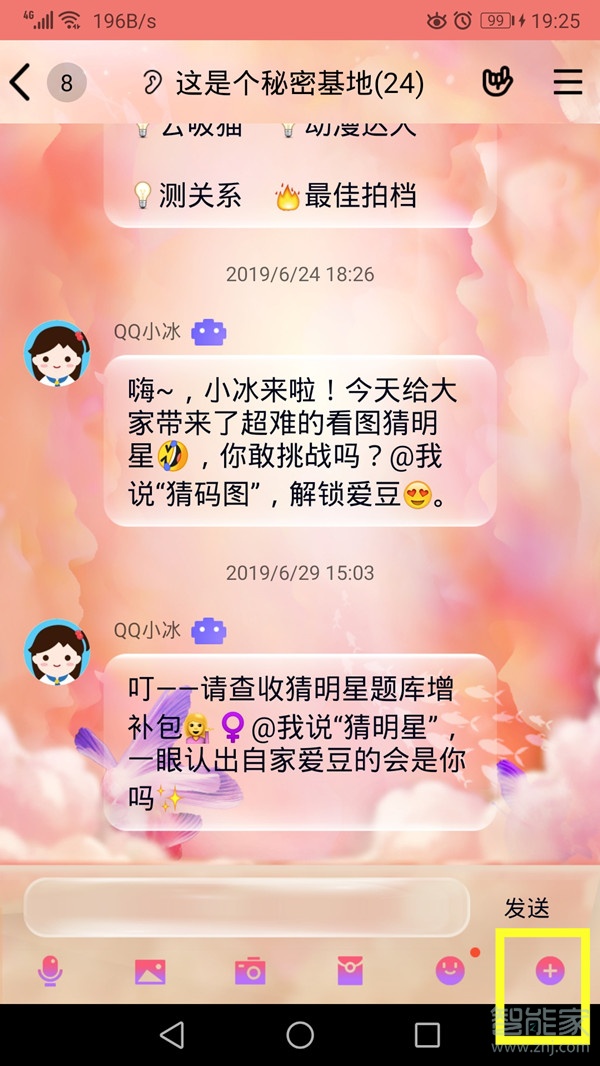Open the photo gallery picker
The image size is (600, 1066).
(150, 970)
